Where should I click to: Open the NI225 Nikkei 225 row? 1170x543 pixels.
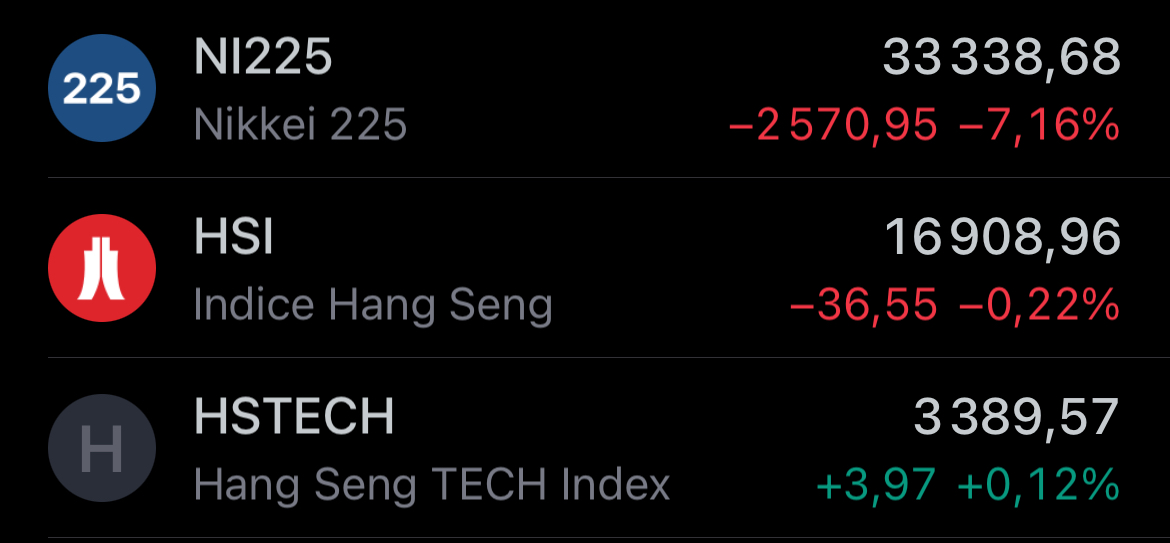click(x=585, y=90)
